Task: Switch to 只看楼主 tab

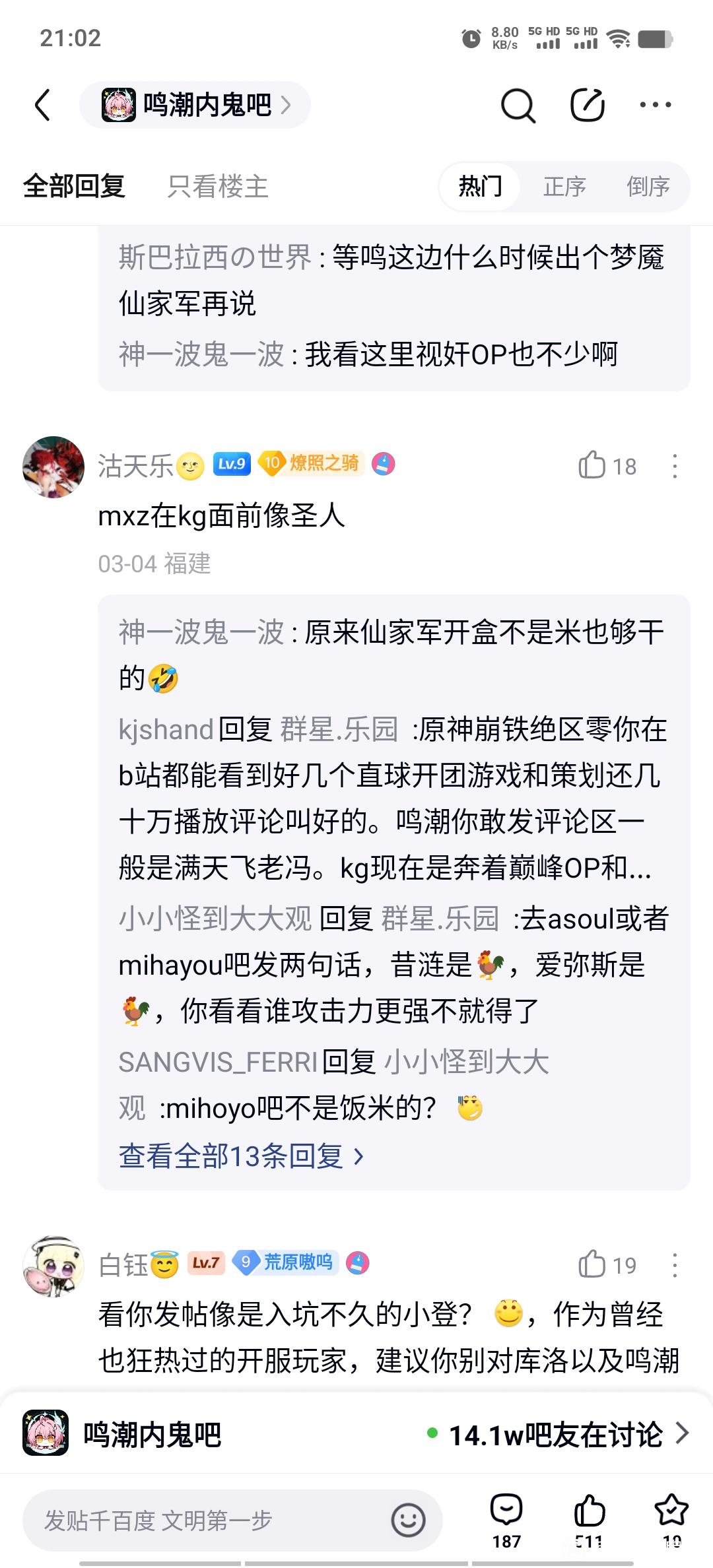Action: (218, 187)
